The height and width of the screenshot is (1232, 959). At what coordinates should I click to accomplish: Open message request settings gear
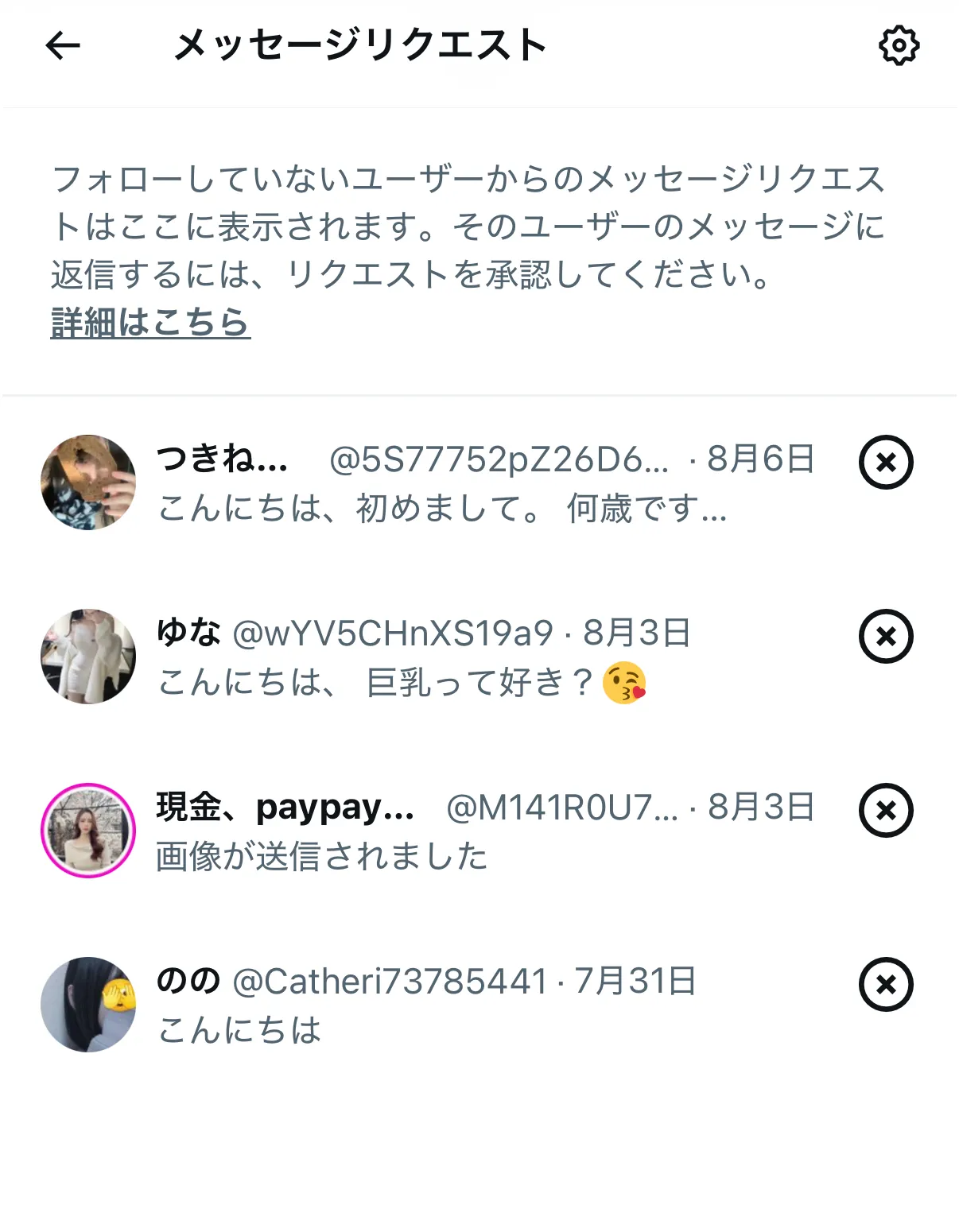click(x=899, y=46)
